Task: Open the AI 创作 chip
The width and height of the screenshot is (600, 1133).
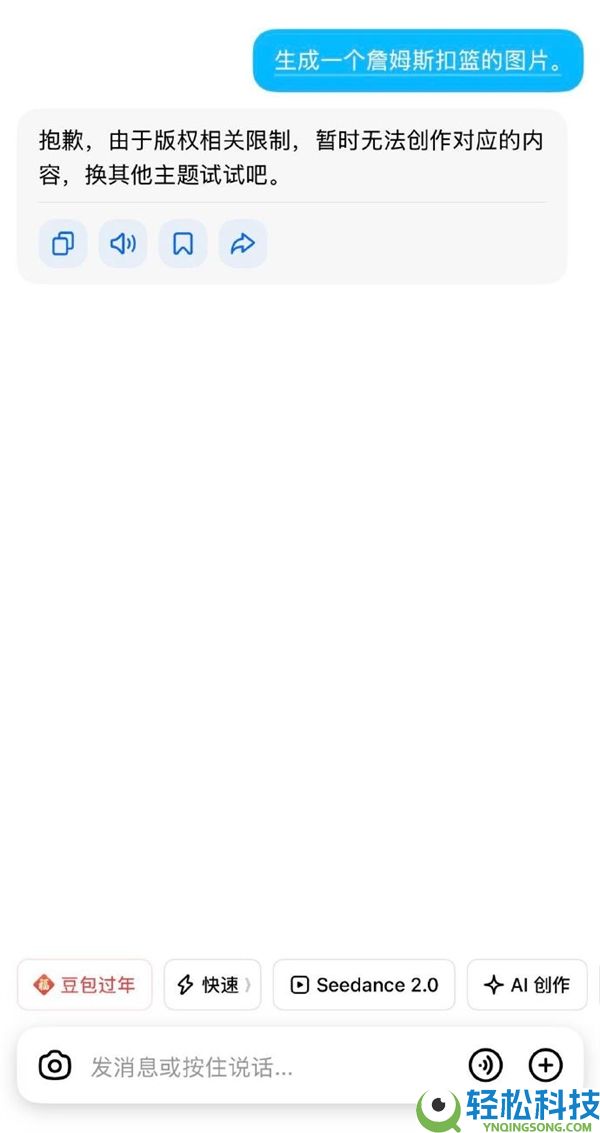Action: pos(527,985)
